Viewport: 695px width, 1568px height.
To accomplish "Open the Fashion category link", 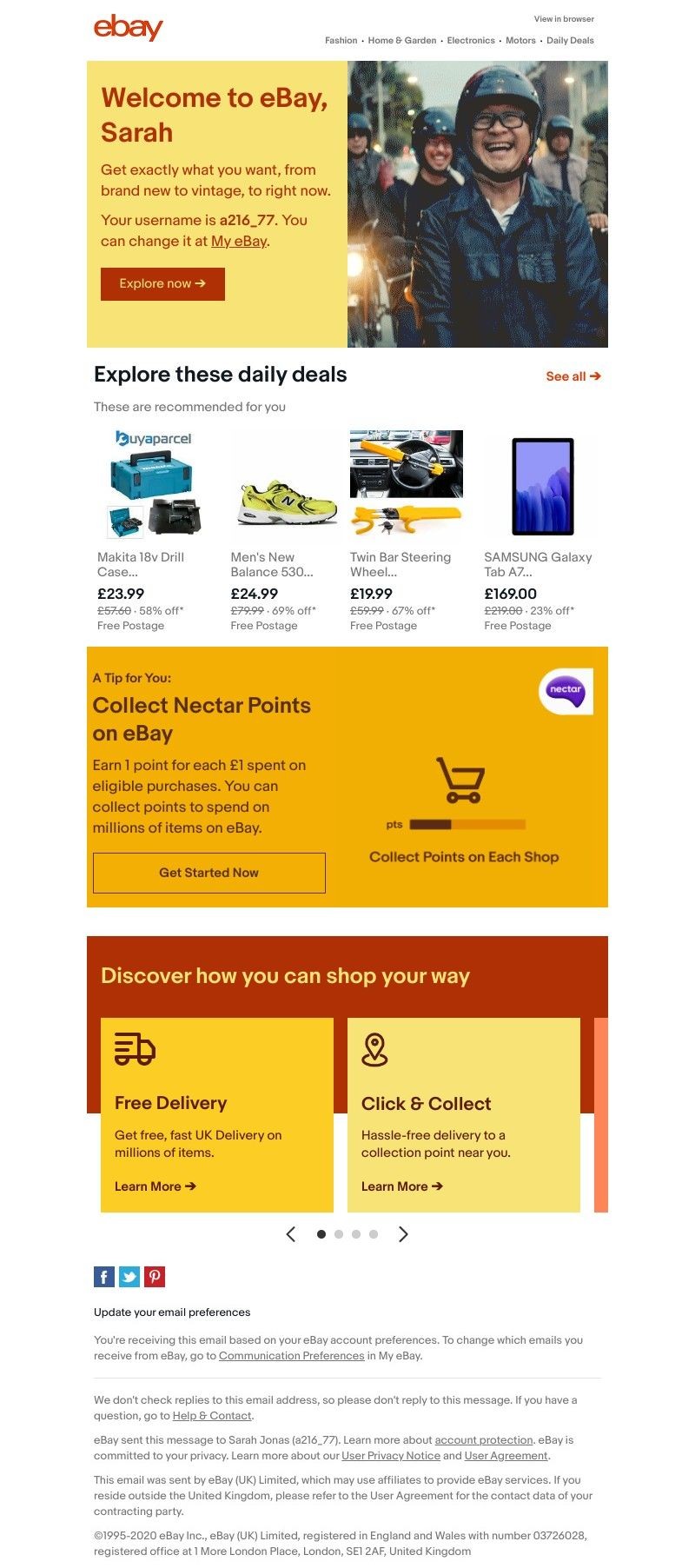I will [x=341, y=40].
